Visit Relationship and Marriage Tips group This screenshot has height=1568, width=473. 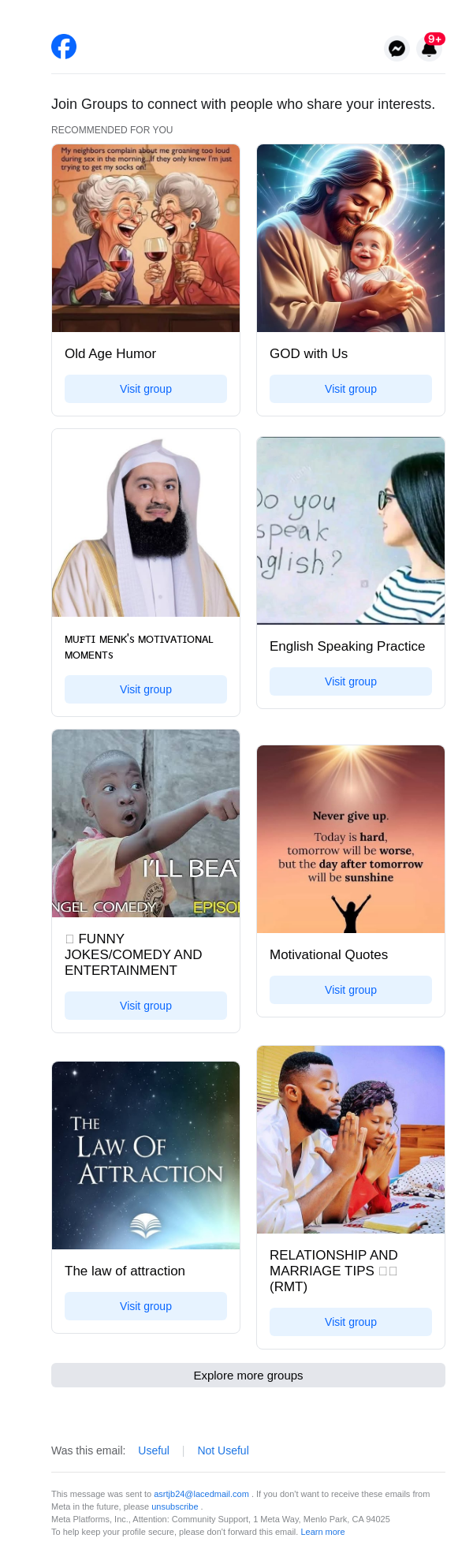[x=351, y=1322]
